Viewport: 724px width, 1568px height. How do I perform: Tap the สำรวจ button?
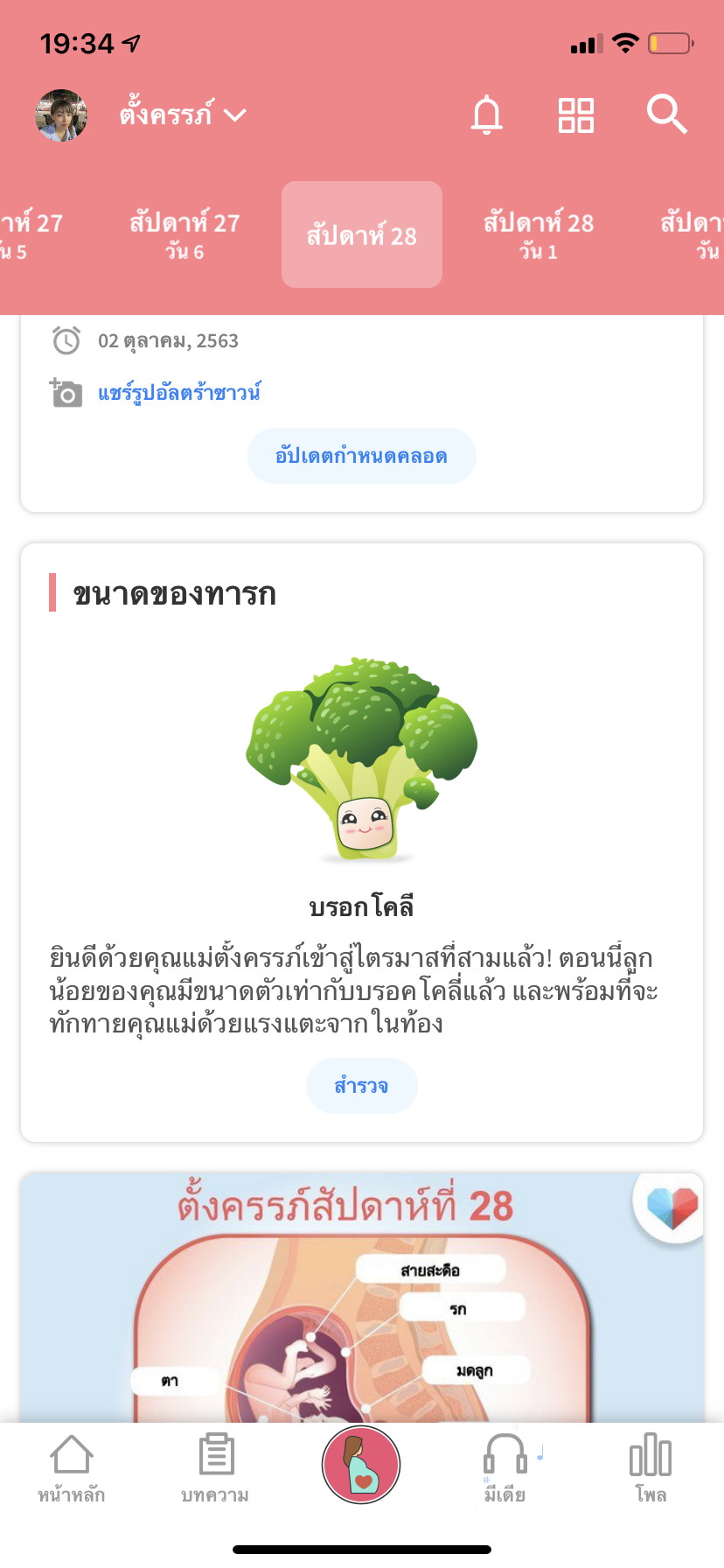[361, 1086]
